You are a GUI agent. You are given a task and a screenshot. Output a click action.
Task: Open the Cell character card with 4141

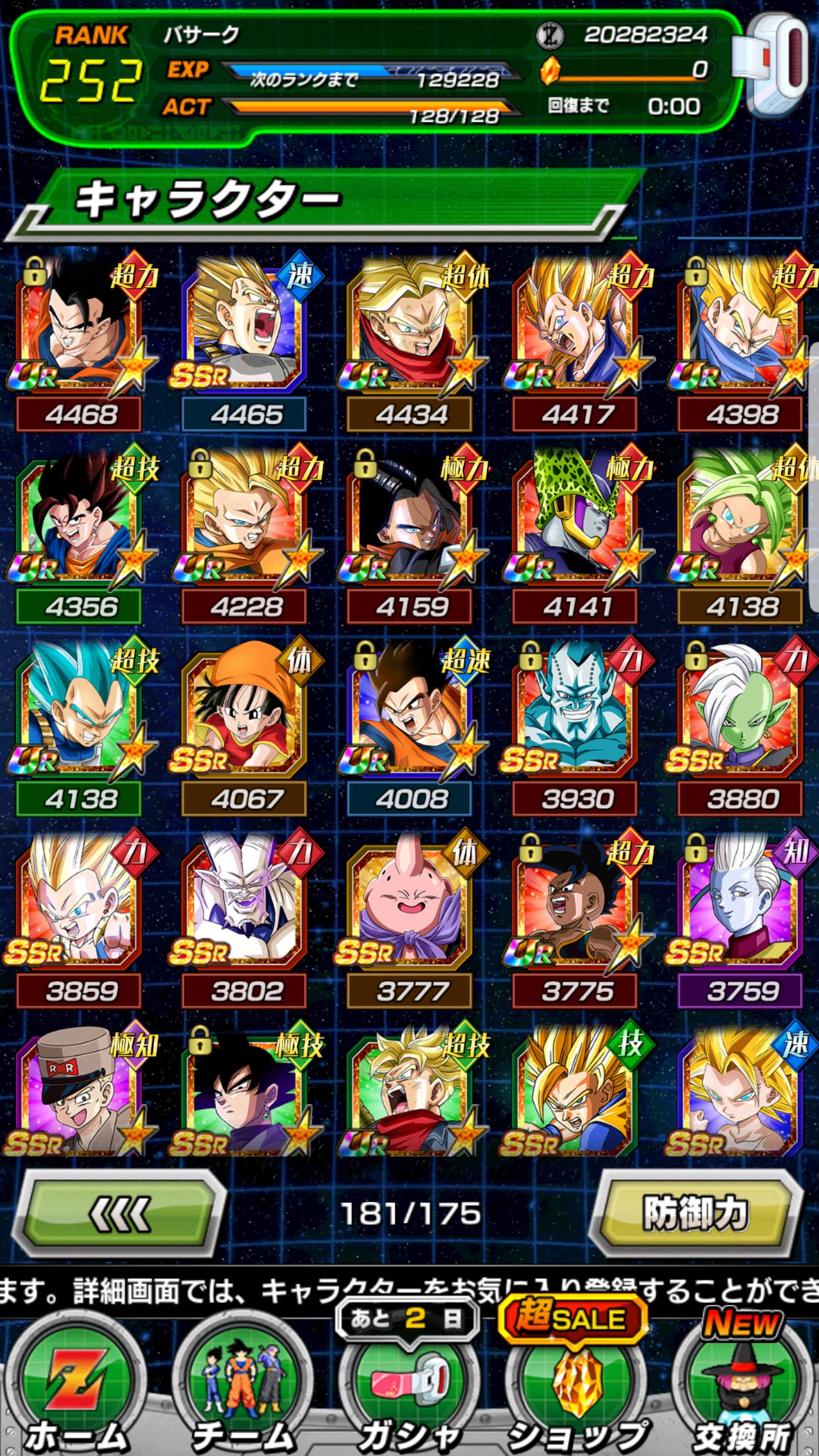[574, 535]
